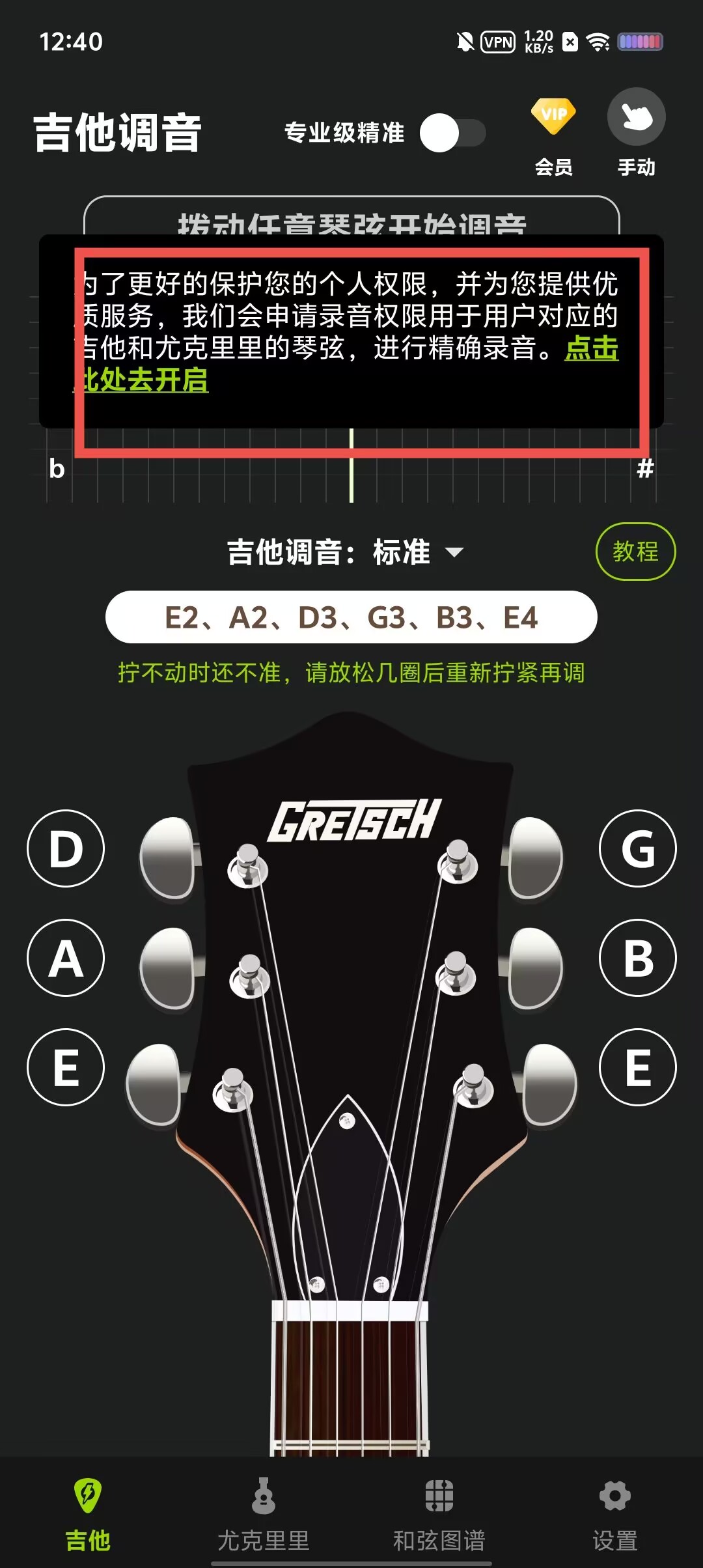Select the high E string below B
Image resolution: width=703 pixels, height=1568 pixels.
pos(637,1067)
